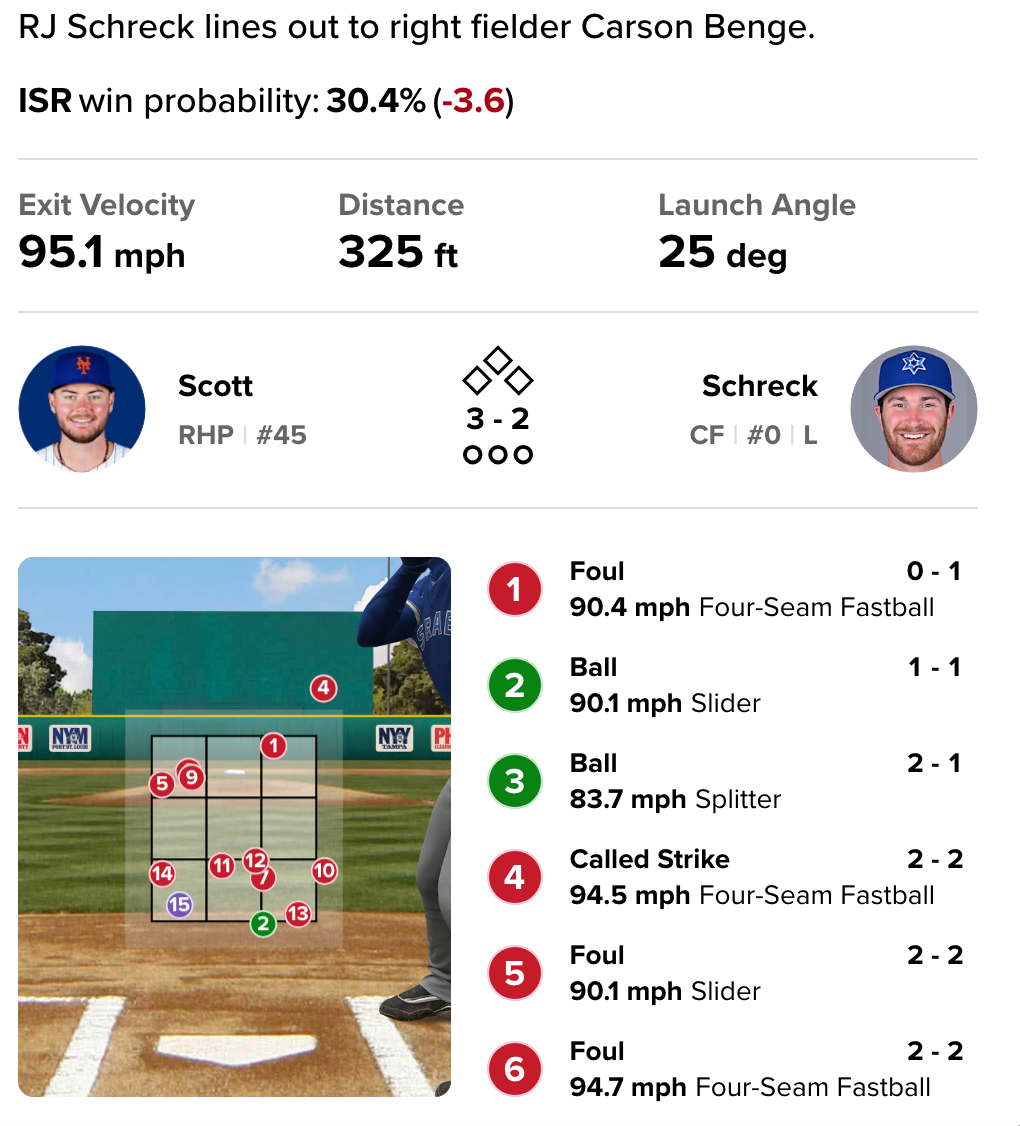Tap pitch marker 10 in the strike zone
The height and width of the screenshot is (1126, 1020).
[324, 871]
